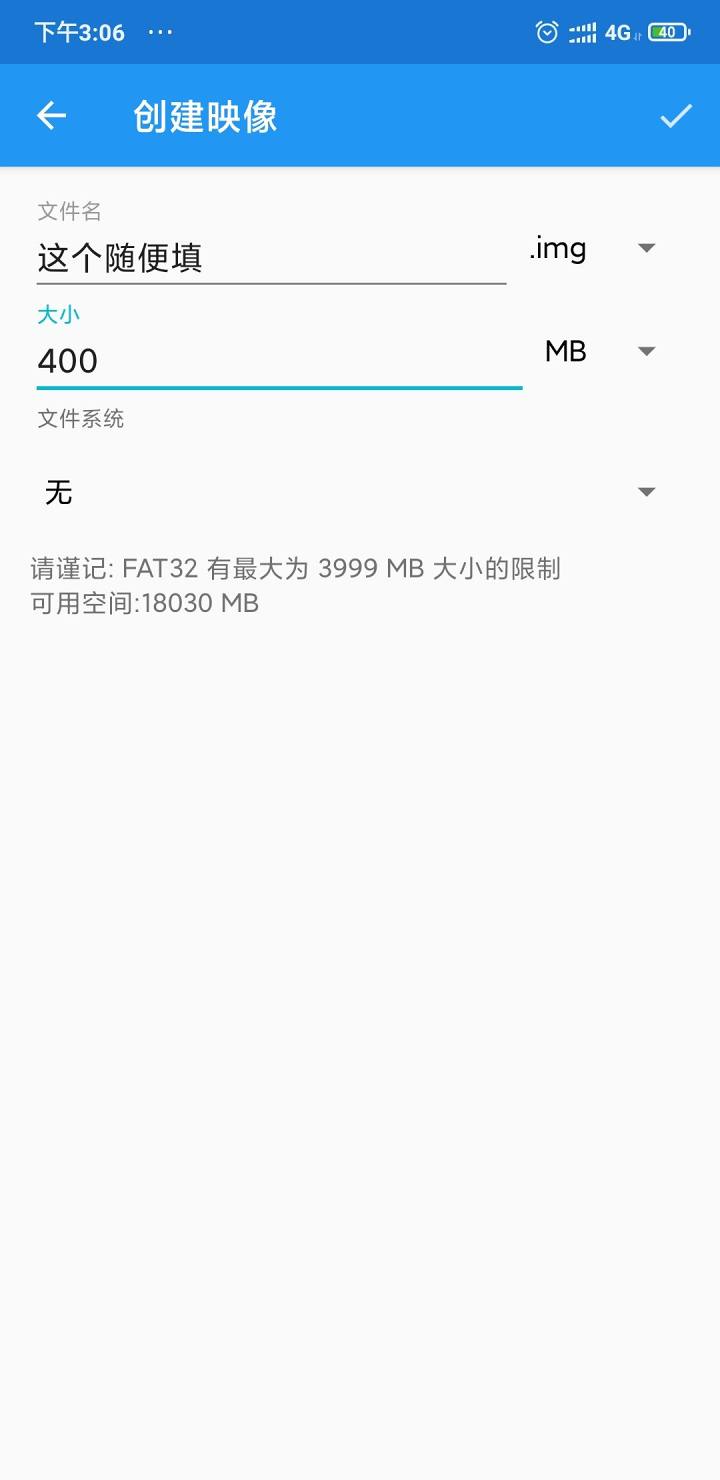This screenshot has width=720, height=1480.
Task: Tap the 创建映像 title text
Action: 203,116
